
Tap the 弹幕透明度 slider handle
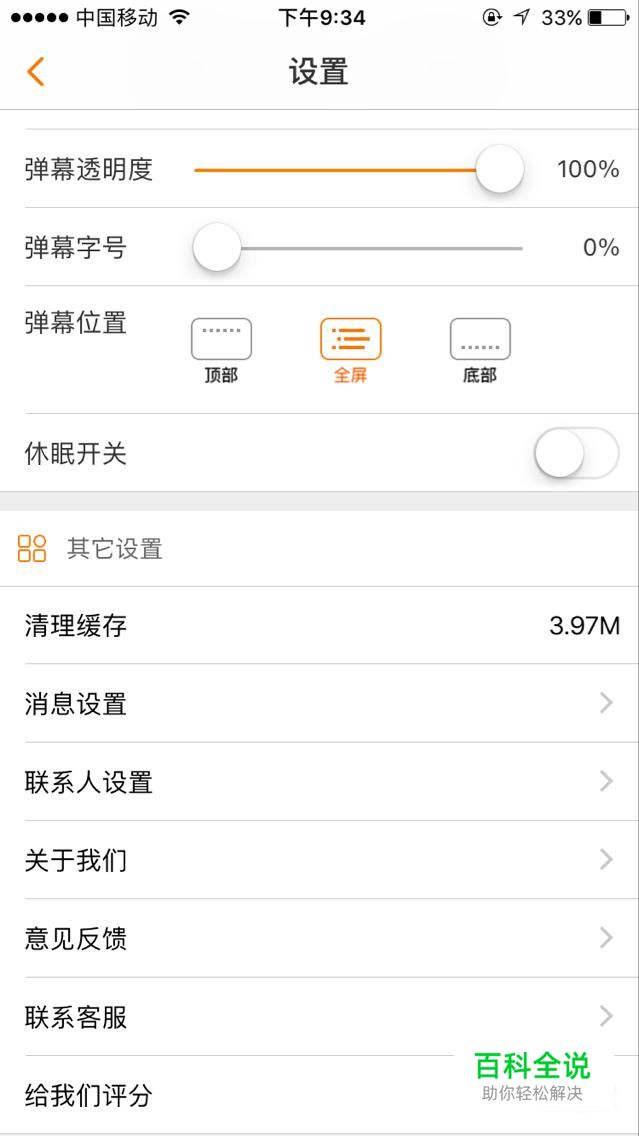pos(499,169)
